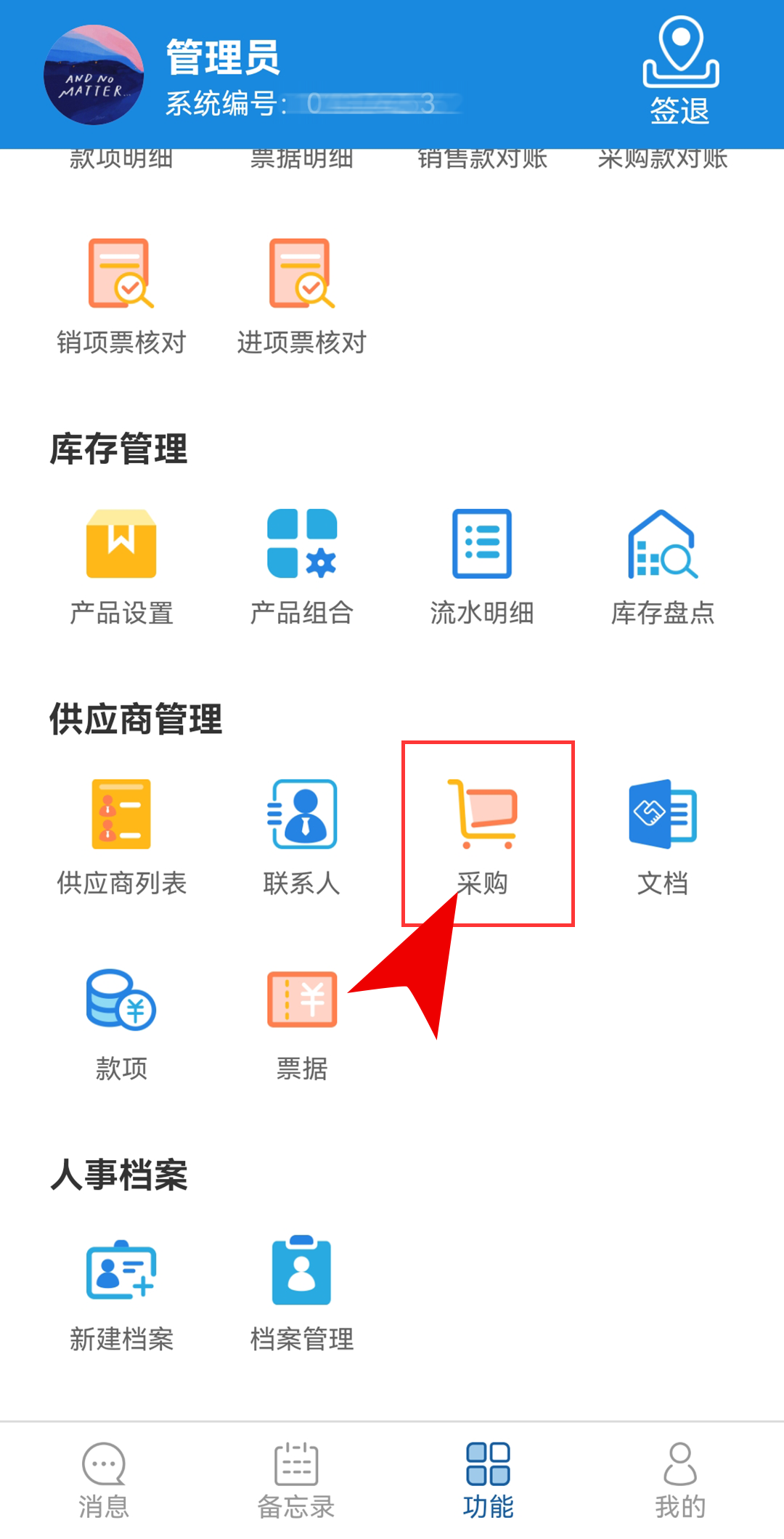Tap the 签退 sign-out button
The height and width of the screenshot is (1539, 784).
pyautogui.click(x=680, y=73)
